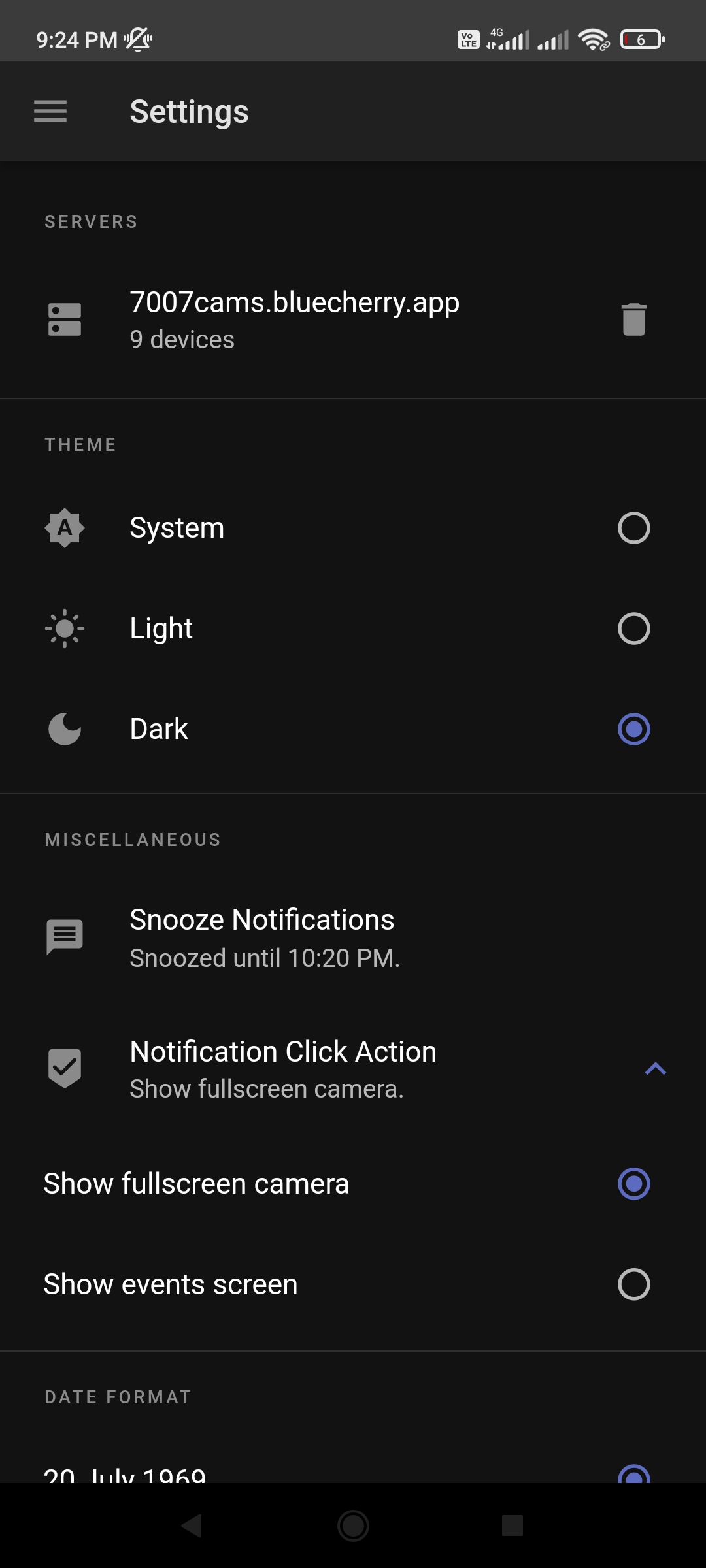Open the Snooze Notifications setting
Image resolution: width=706 pixels, height=1568 pixels.
point(261,937)
